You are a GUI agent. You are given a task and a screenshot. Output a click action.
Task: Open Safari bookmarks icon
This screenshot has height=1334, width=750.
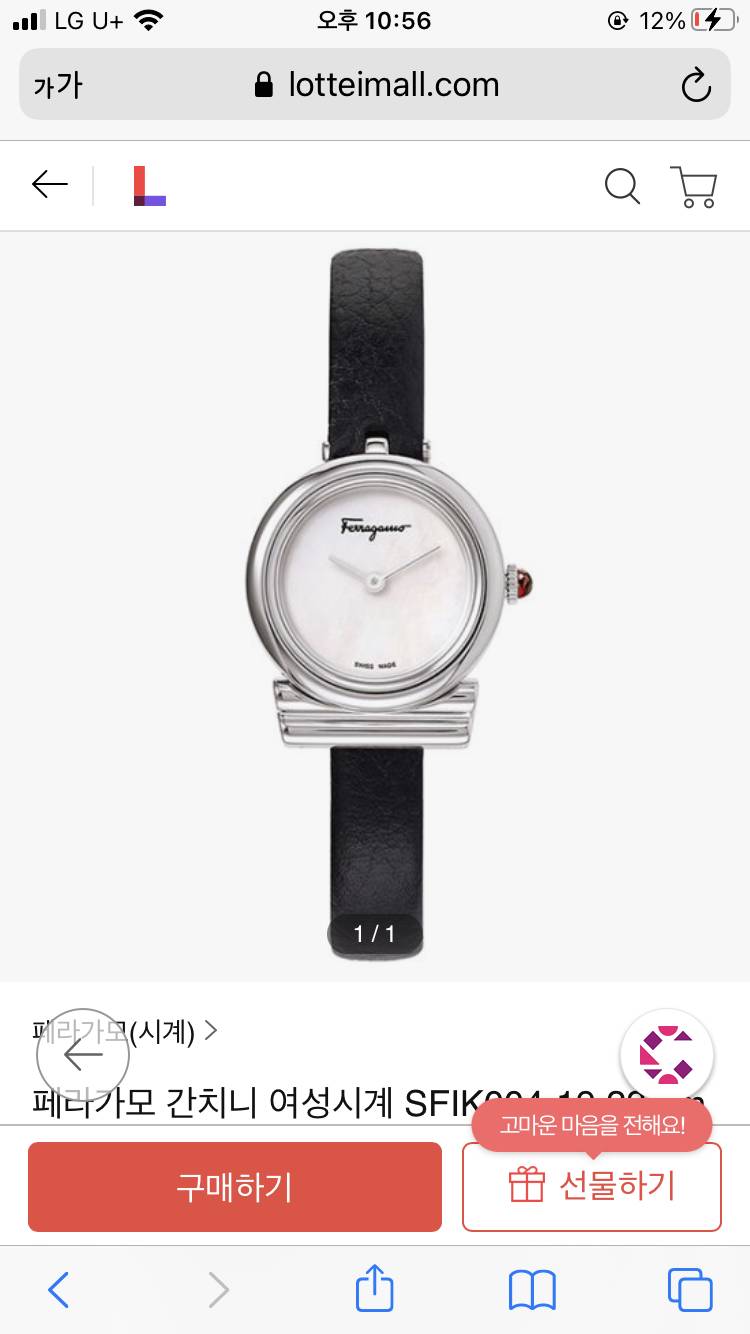[533, 1289]
